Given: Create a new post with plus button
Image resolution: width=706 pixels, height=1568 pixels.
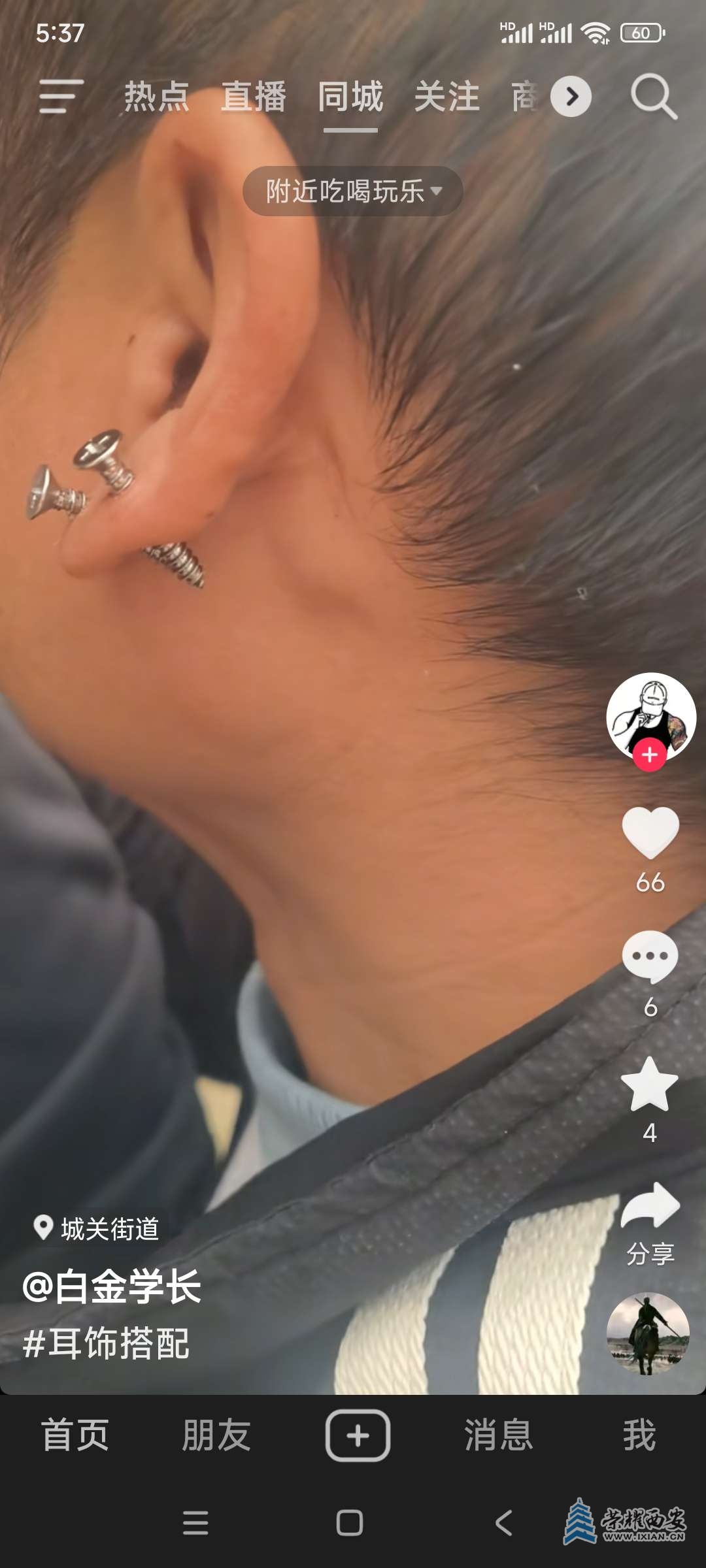Looking at the screenshot, I should [x=358, y=1435].
